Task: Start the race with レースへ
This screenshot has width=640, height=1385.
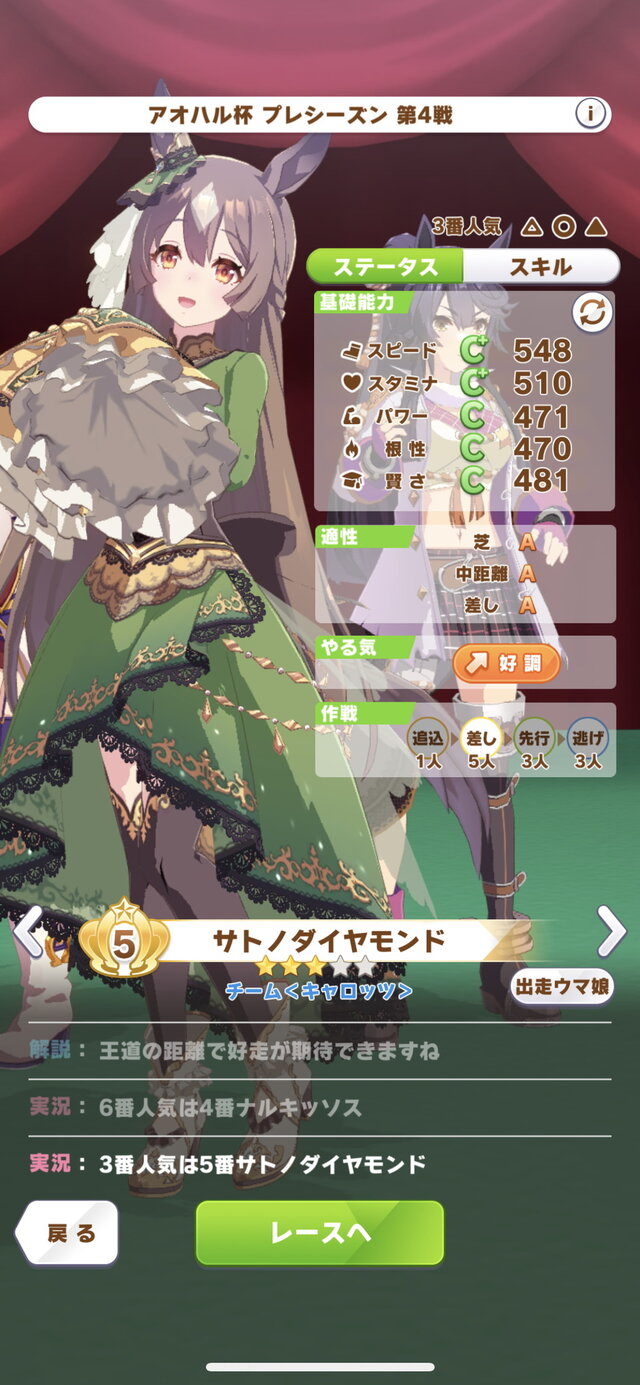Action: pos(320,1233)
